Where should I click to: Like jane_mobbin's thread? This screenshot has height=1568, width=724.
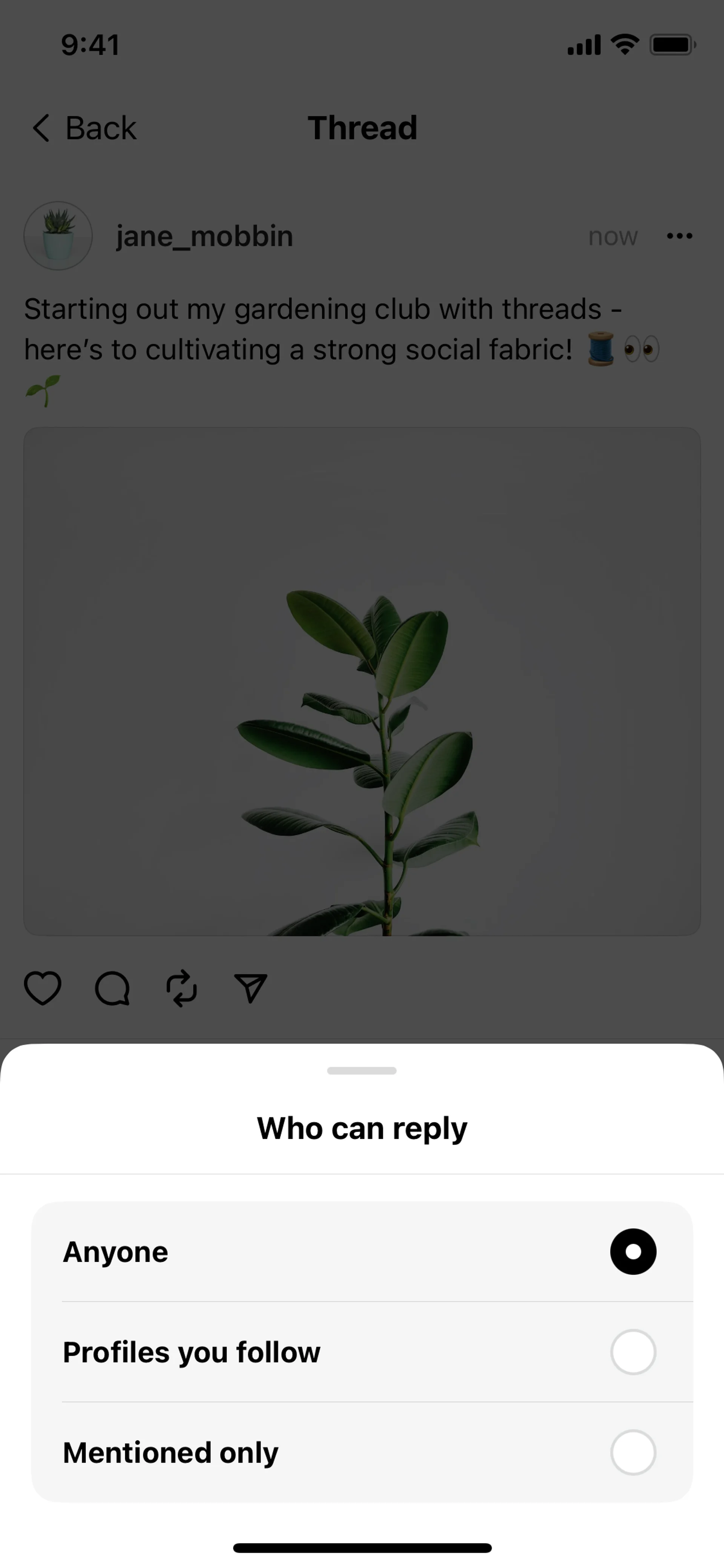[43, 987]
